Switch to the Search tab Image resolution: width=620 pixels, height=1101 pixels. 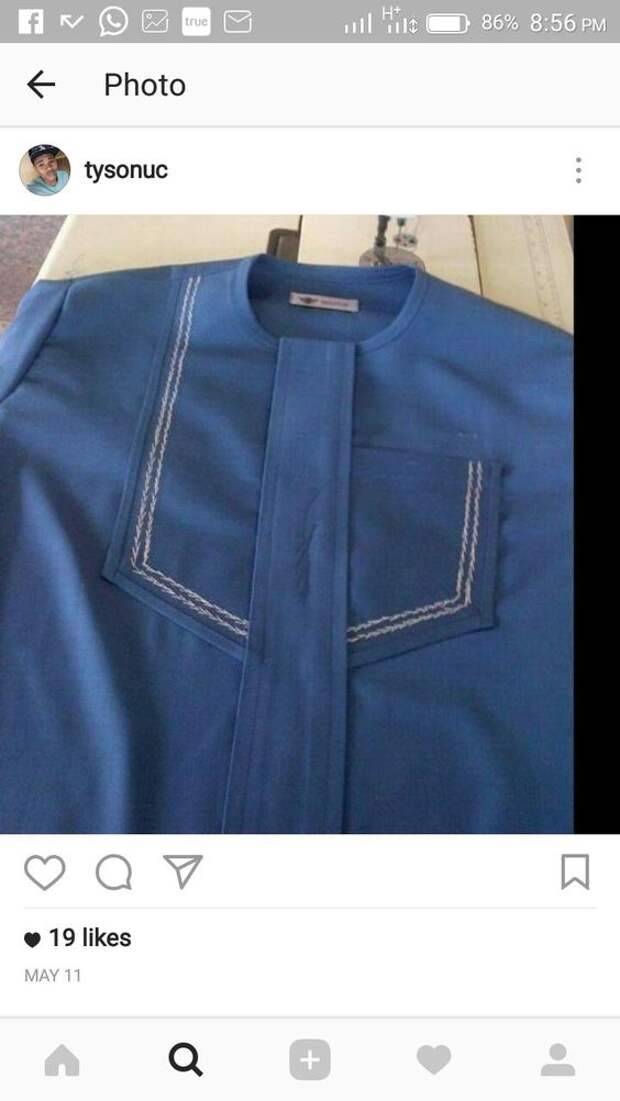pos(186,1060)
